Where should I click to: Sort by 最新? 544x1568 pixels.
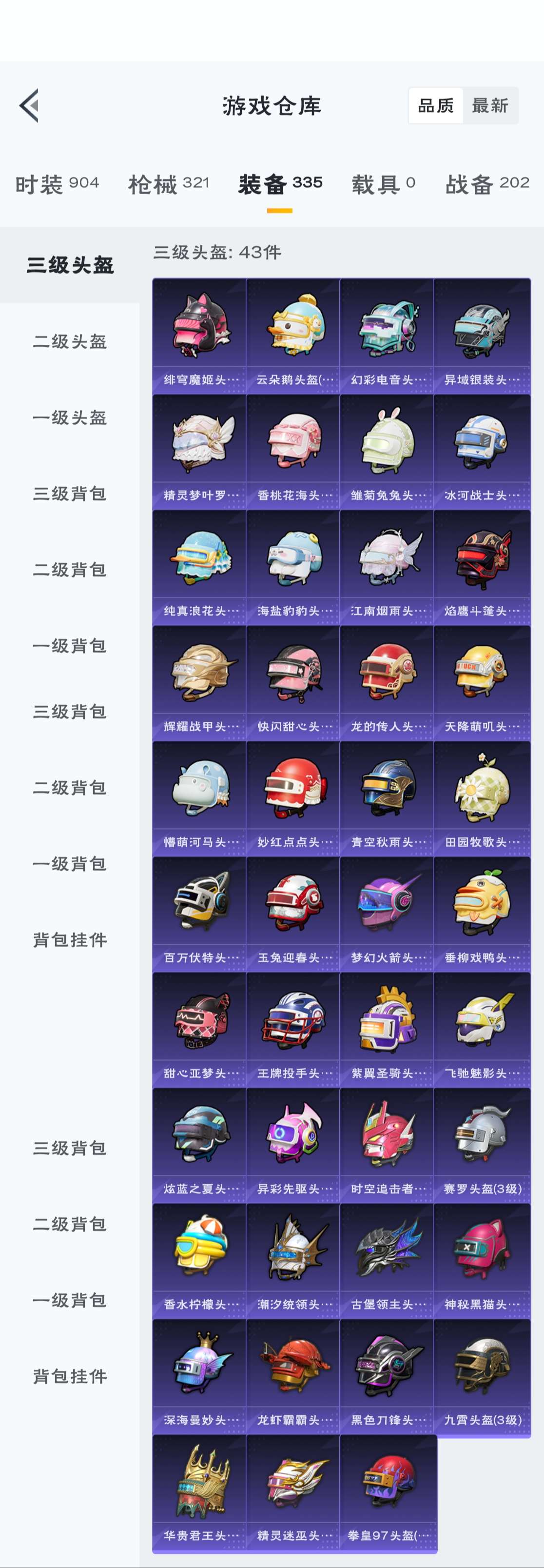[x=490, y=106]
